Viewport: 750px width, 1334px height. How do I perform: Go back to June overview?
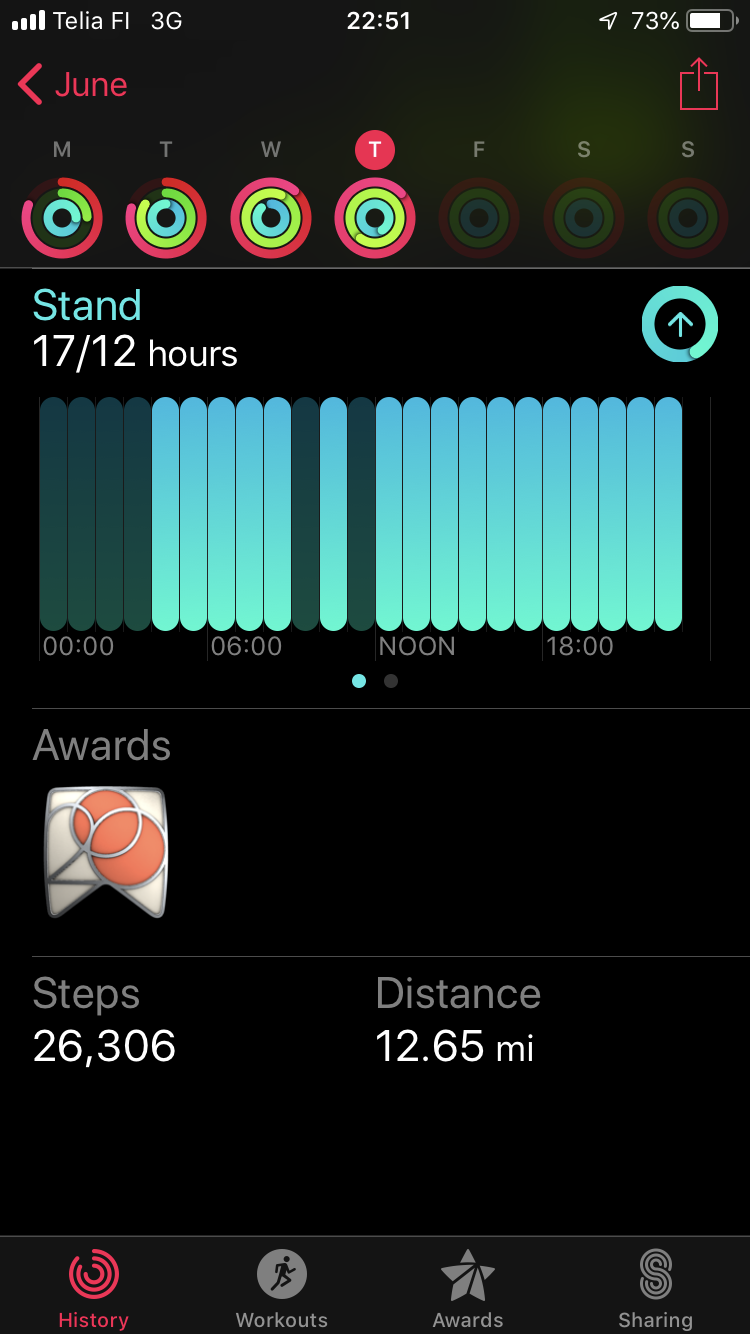[73, 85]
